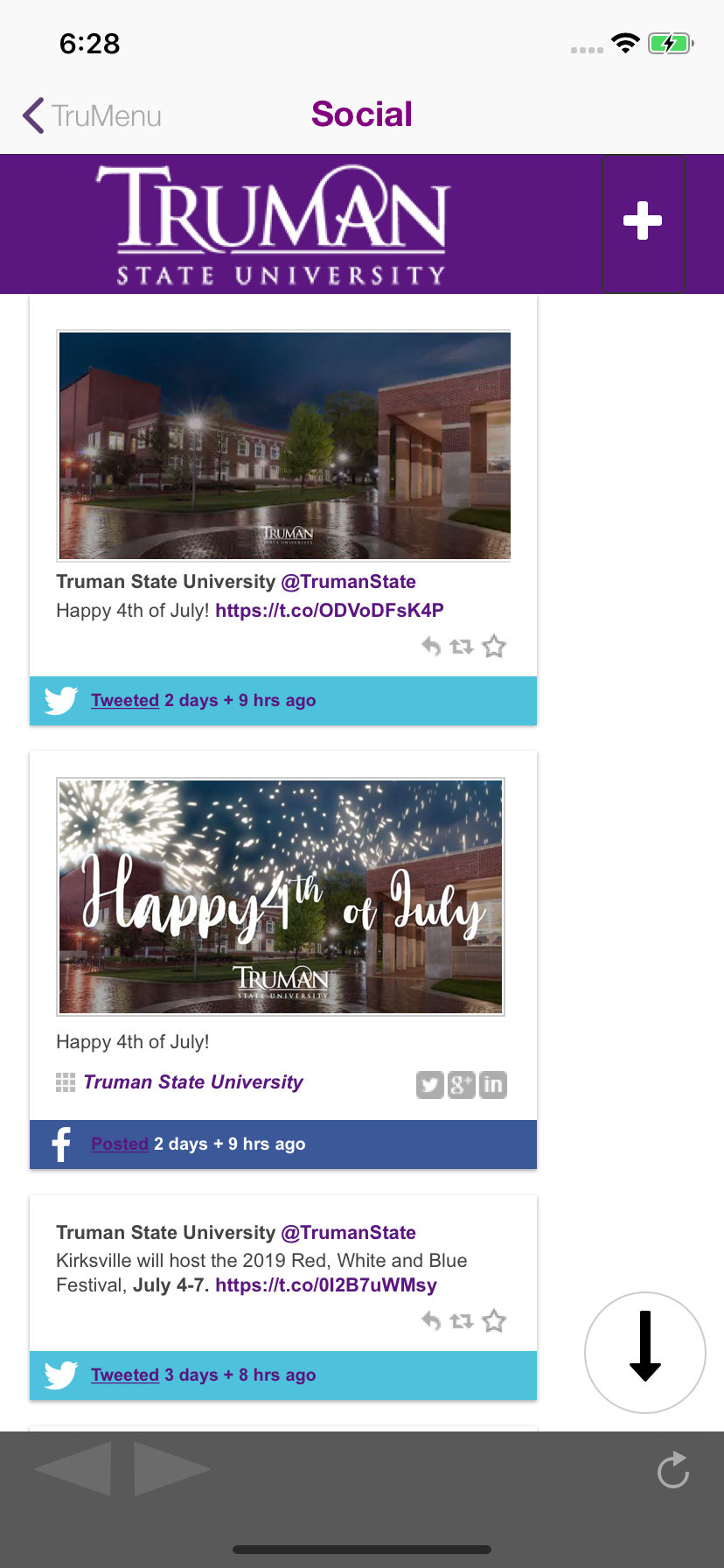Favorite the Kirksville festival tweet
Viewport: 724px width, 1568px height.
[494, 1321]
